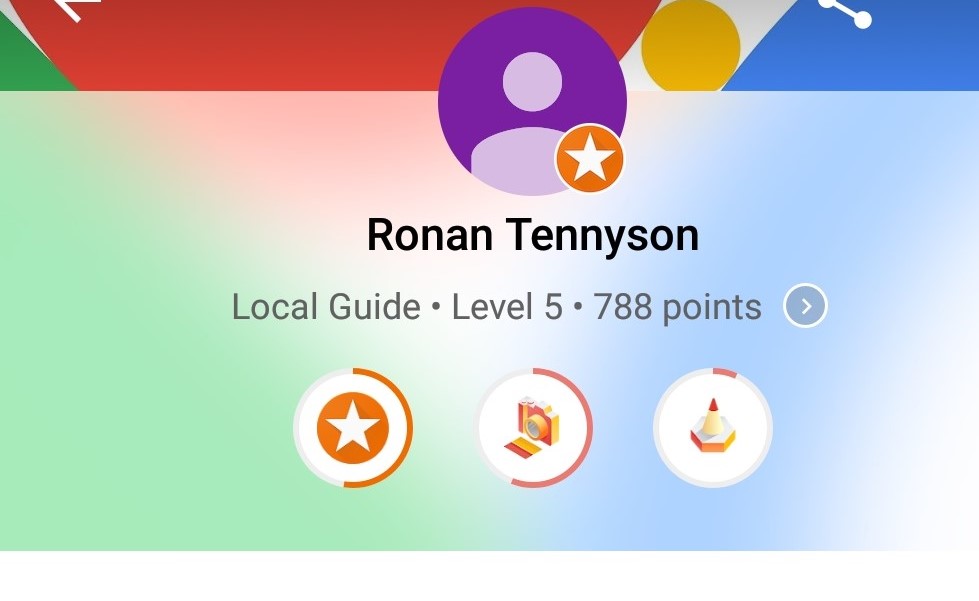Share this Local Guide profile
The height and width of the screenshot is (601, 979).
(845, 10)
